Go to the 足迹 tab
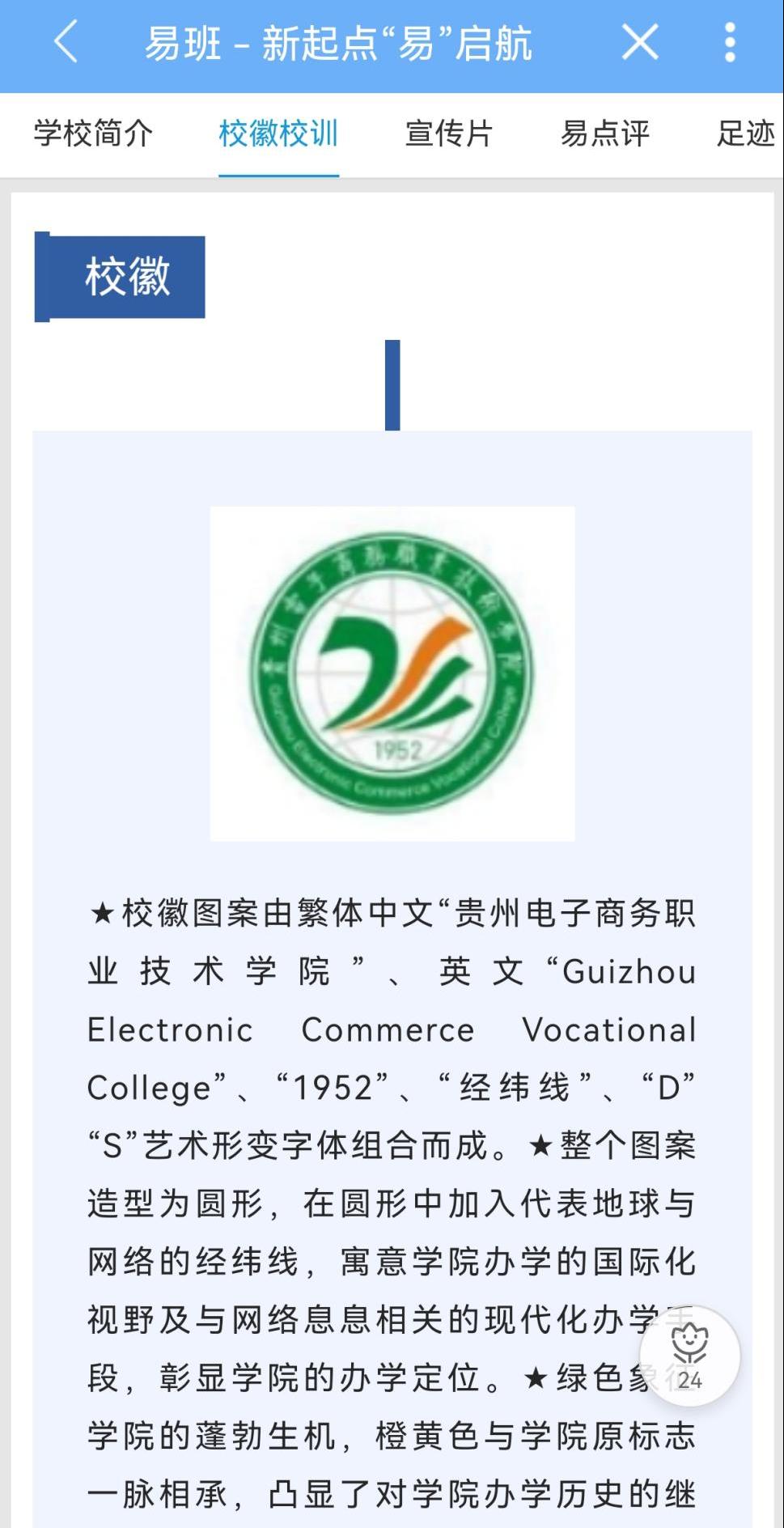Image resolution: width=784 pixels, height=1528 pixels. (744, 134)
